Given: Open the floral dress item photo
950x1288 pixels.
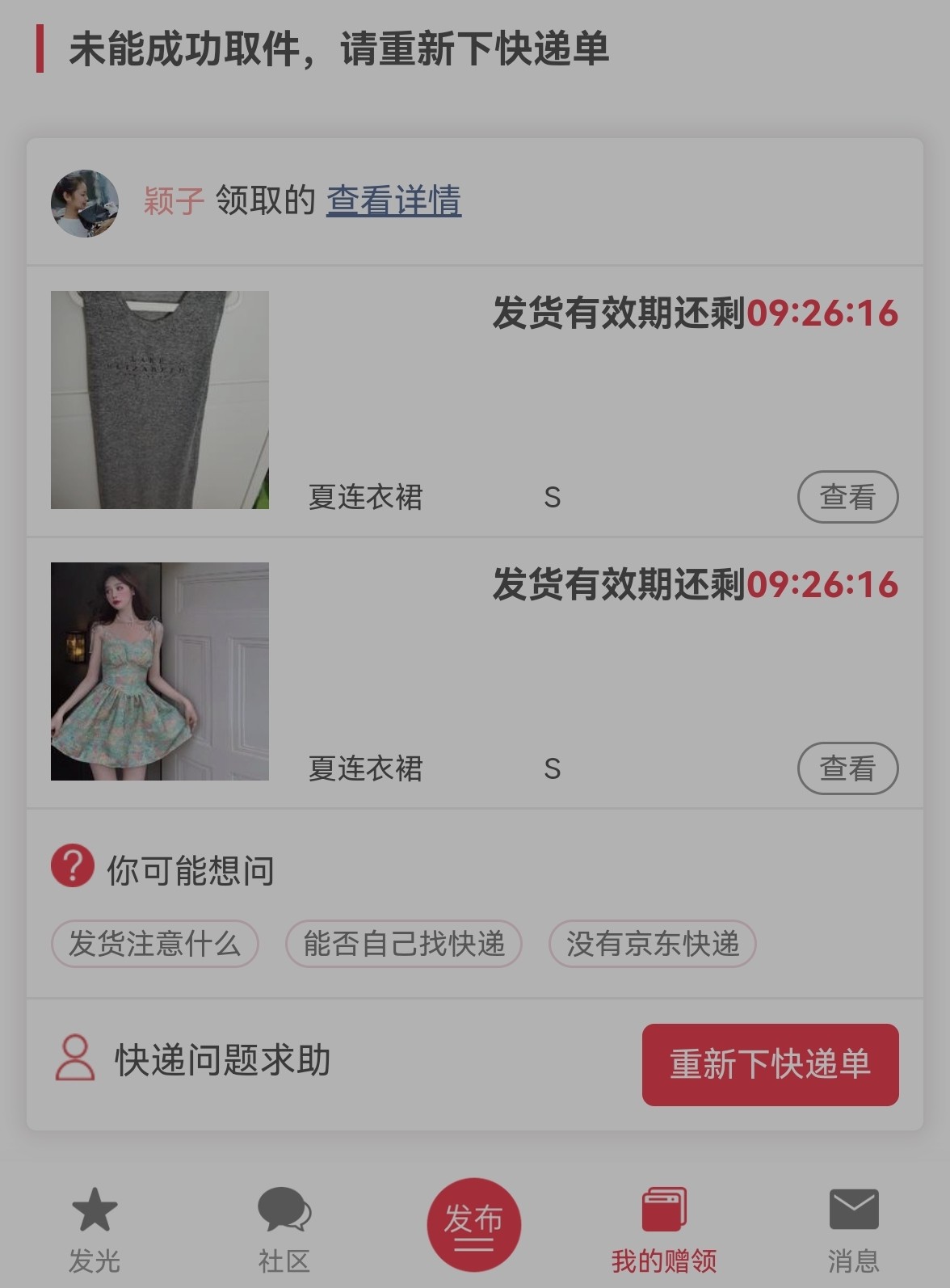Looking at the screenshot, I should click(160, 671).
